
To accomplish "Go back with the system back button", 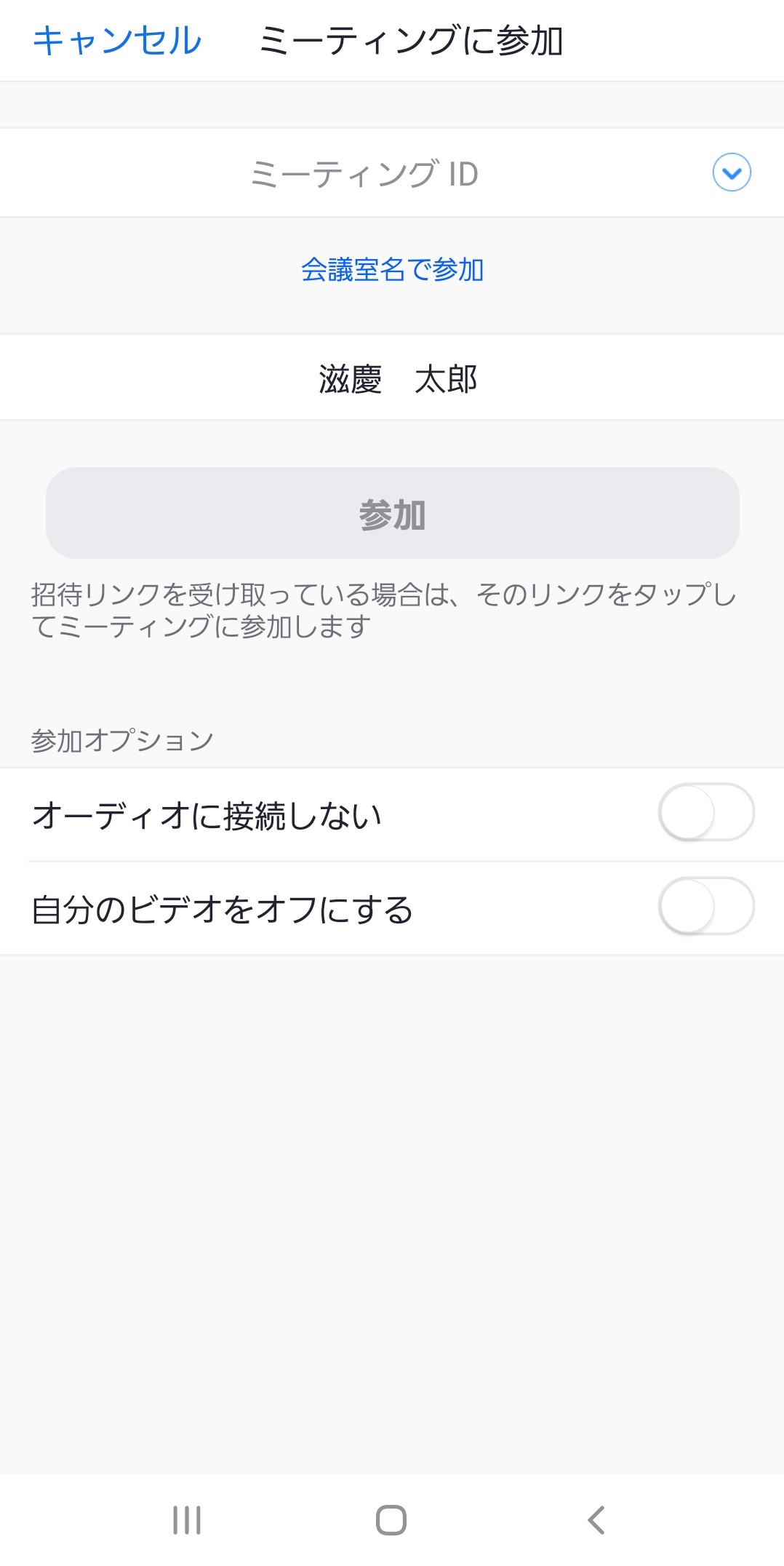I will point(596,1519).
